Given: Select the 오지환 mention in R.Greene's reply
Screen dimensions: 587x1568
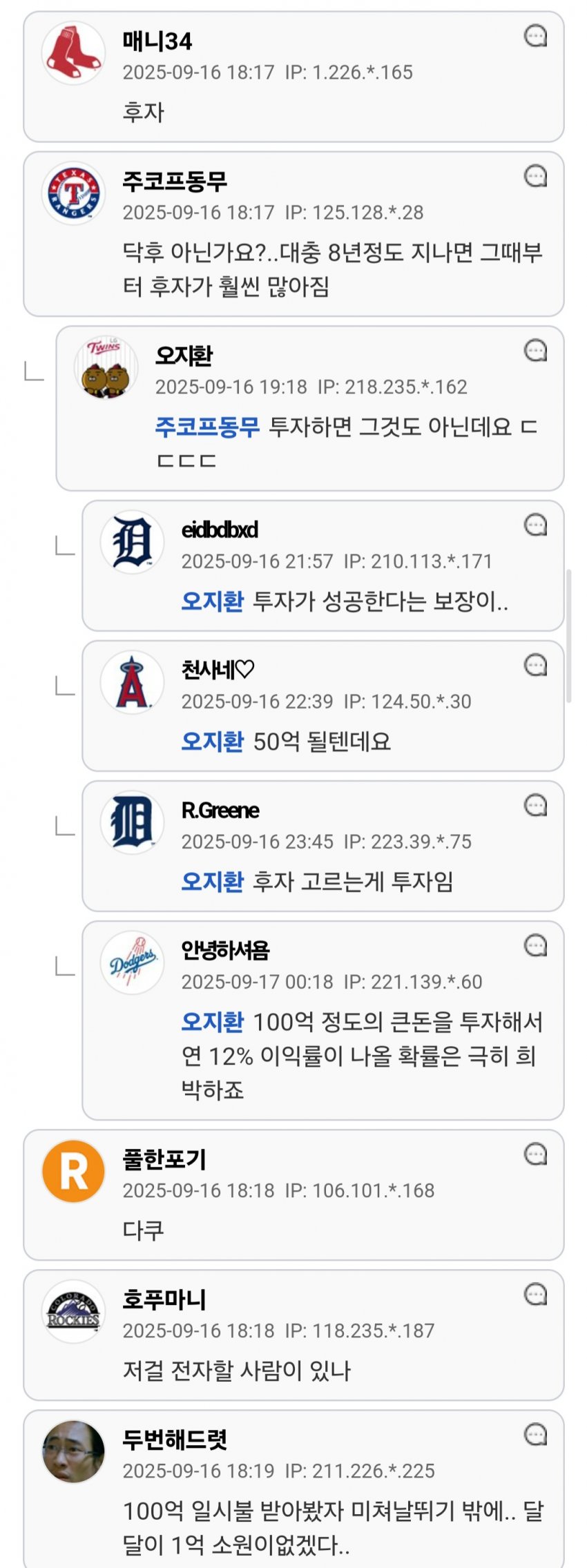Looking at the screenshot, I should point(212,882).
